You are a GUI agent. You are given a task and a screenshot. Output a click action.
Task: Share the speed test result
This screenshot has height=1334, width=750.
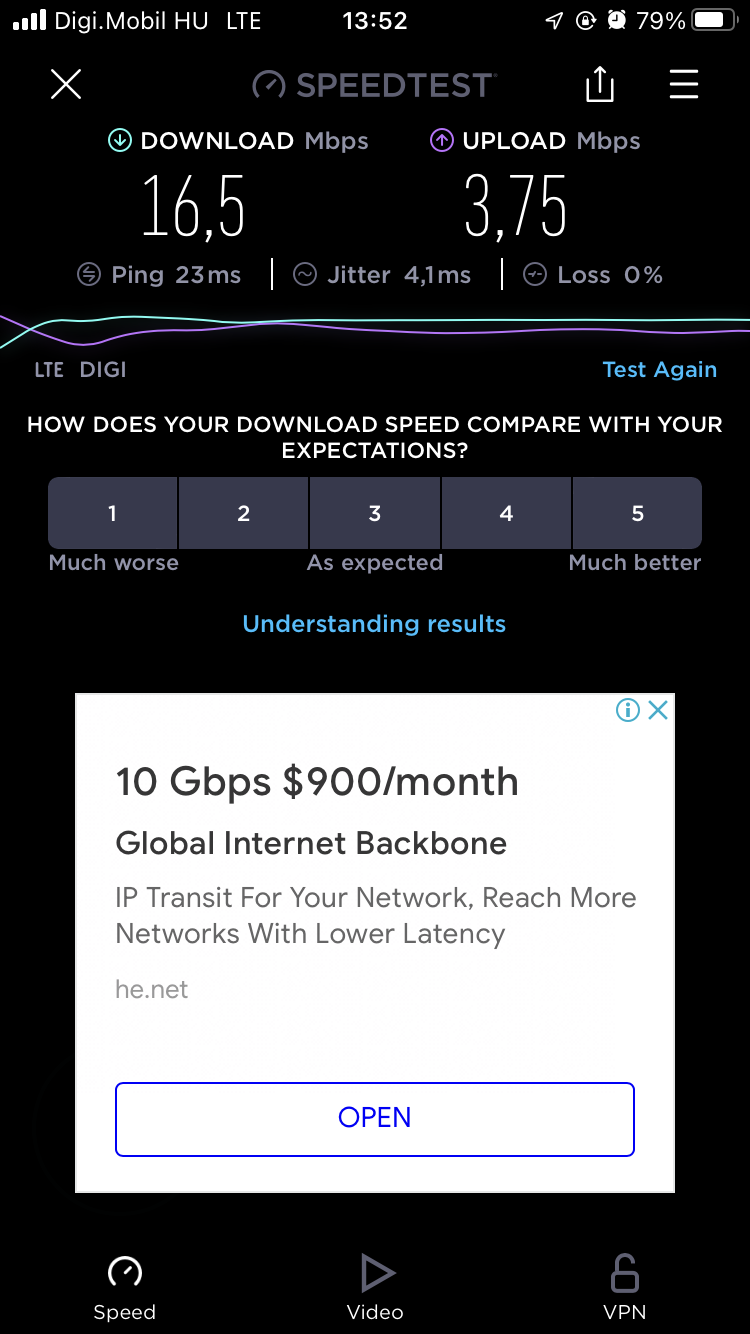tap(599, 85)
